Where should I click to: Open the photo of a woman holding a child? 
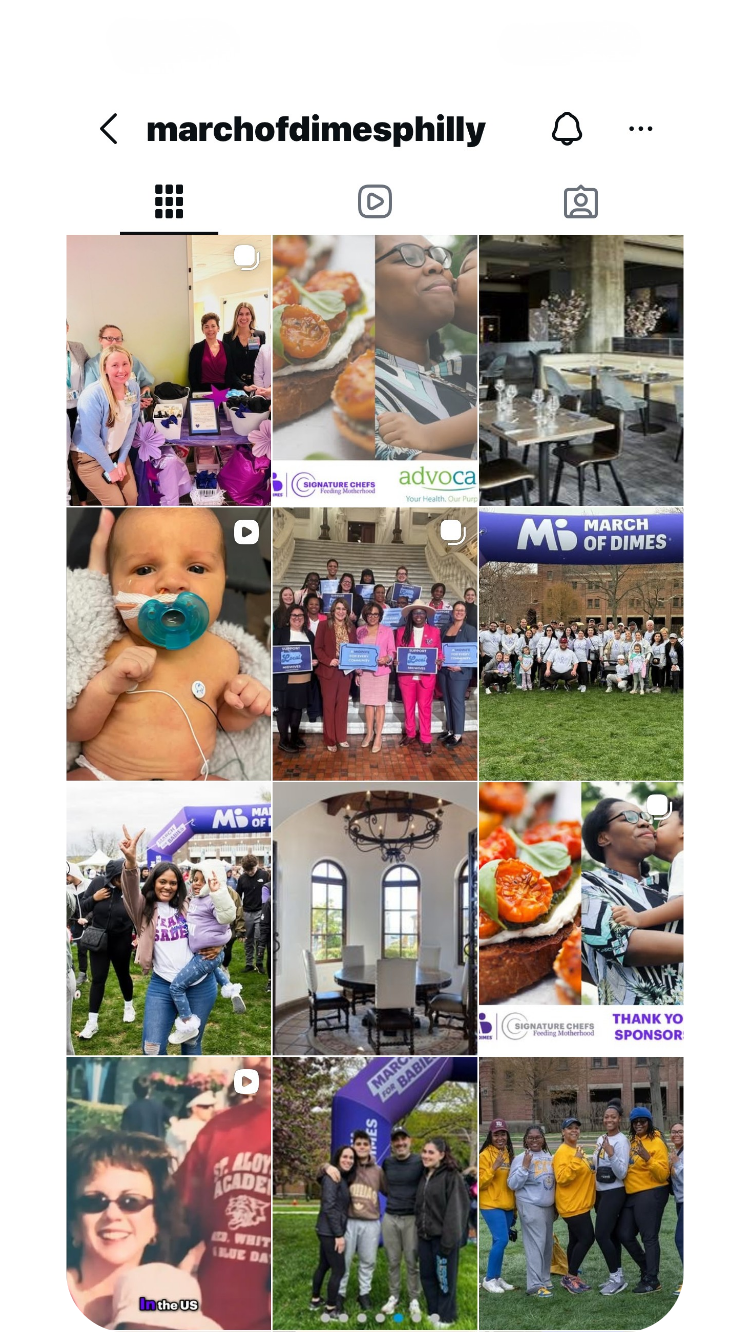tap(168, 918)
